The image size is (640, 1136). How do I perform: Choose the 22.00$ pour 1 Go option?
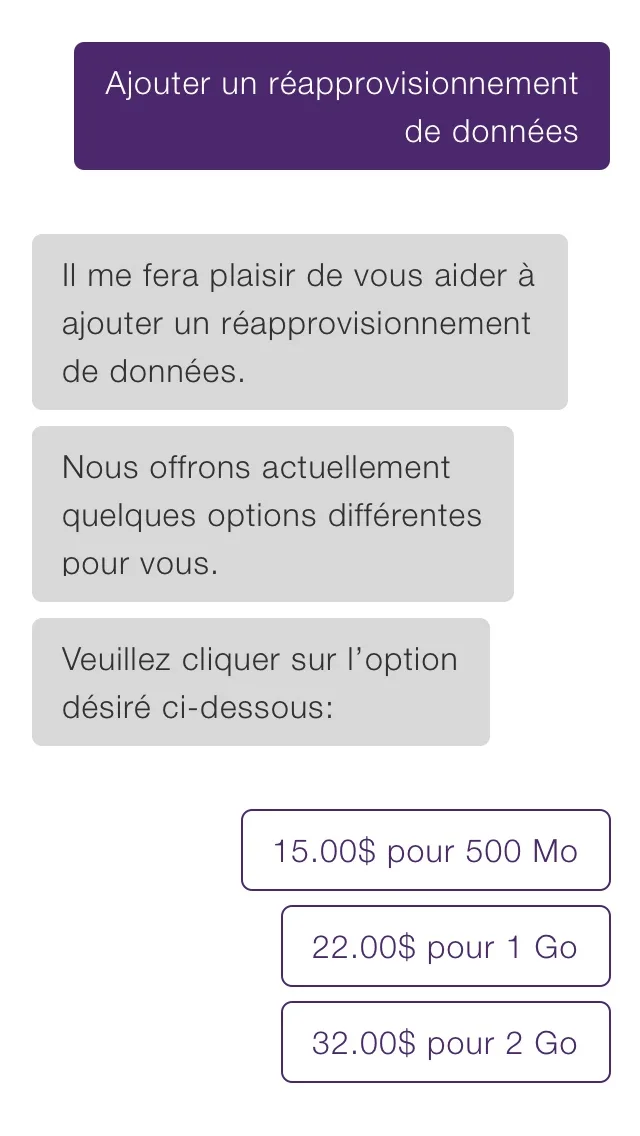(x=445, y=946)
